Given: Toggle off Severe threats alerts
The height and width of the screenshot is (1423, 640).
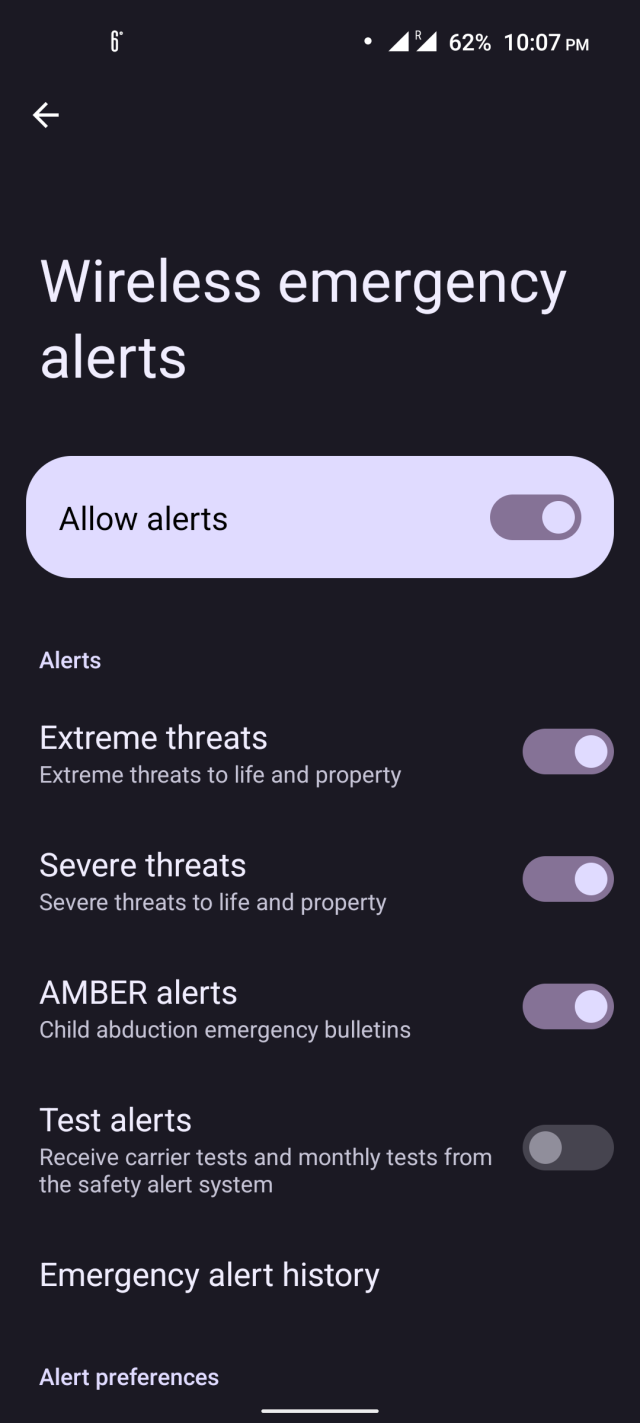Looking at the screenshot, I should [x=567, y=879].
